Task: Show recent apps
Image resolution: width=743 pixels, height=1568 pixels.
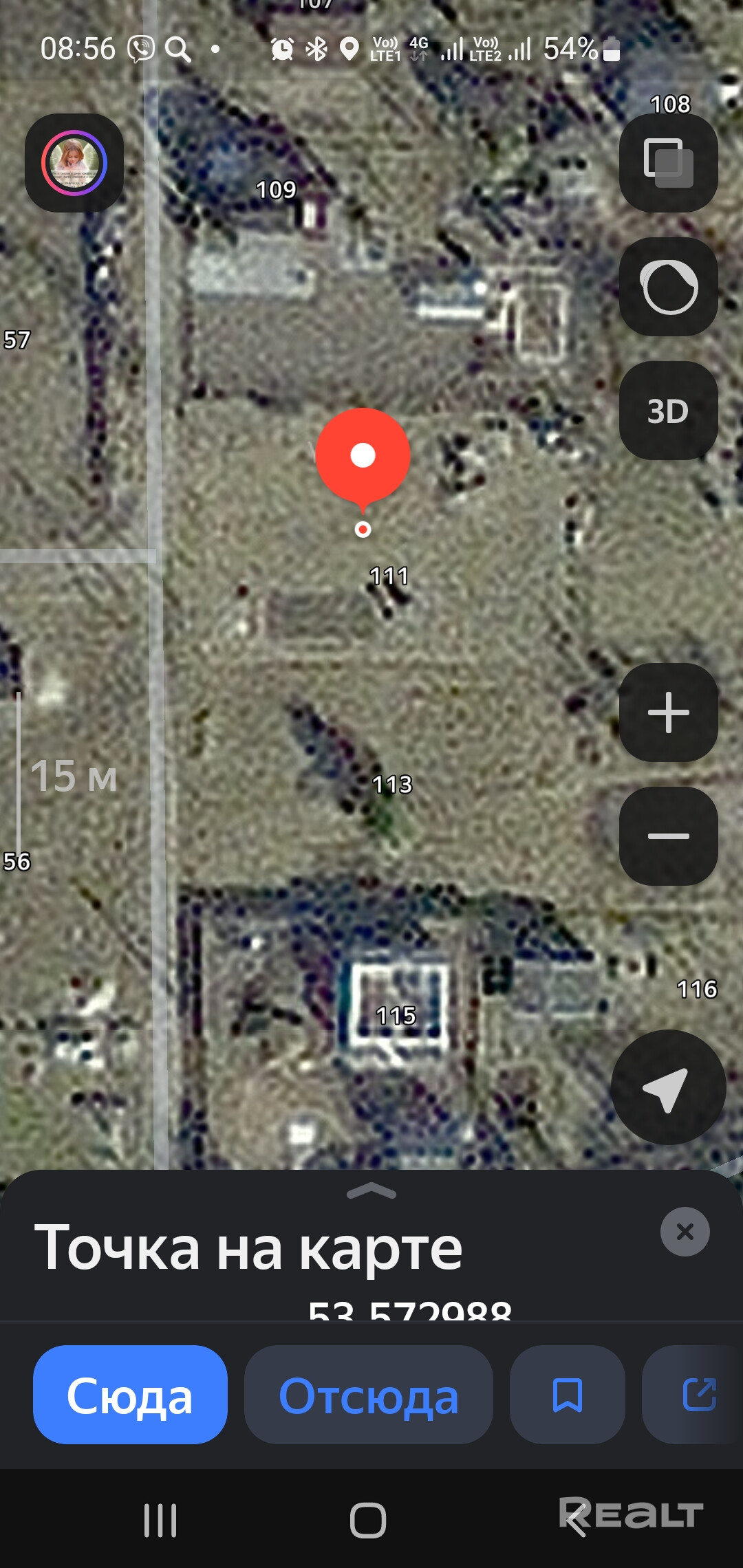Action: pyautogui.click(x=160, y=1520)
